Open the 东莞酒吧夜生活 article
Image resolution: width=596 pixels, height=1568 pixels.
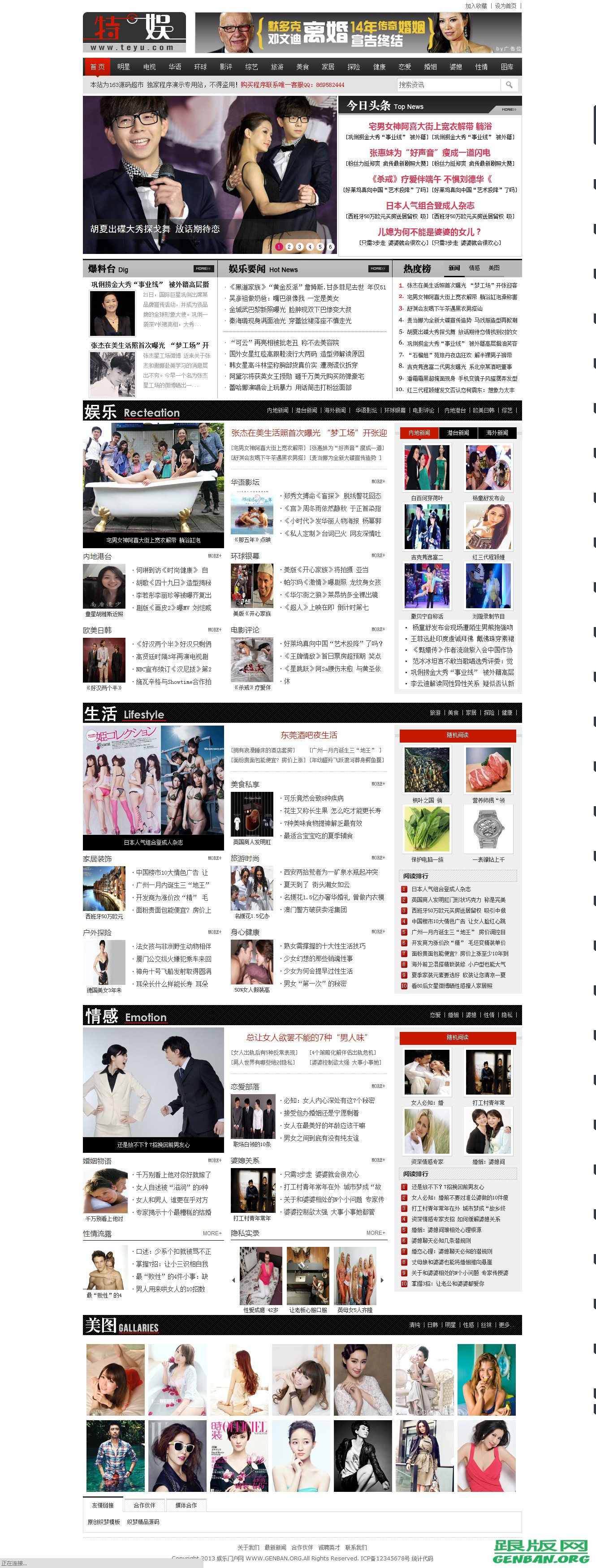pos(308,735)
